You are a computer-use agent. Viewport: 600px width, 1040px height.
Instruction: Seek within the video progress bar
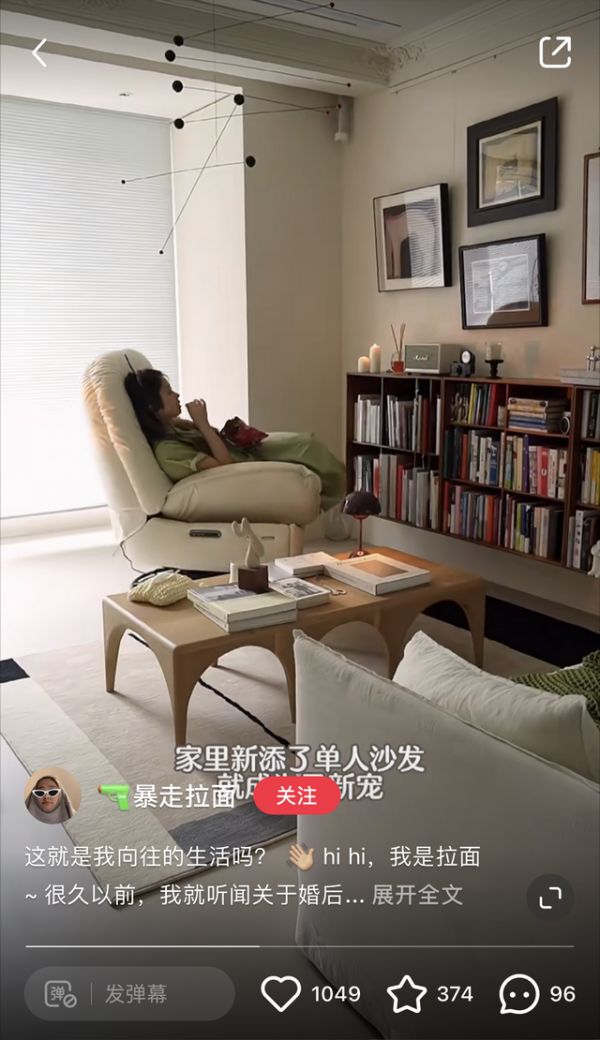click(x=300, y=946)
